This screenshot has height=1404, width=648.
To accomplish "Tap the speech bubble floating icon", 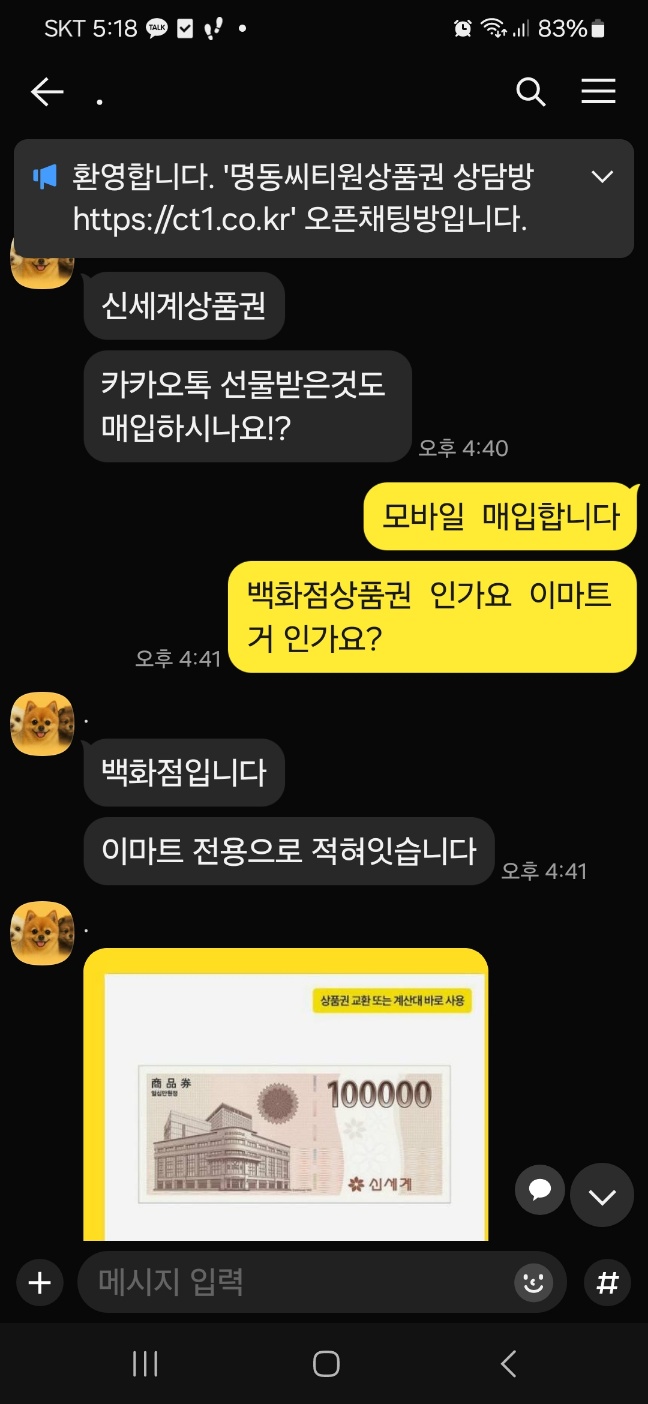I will coord(540,1190).
